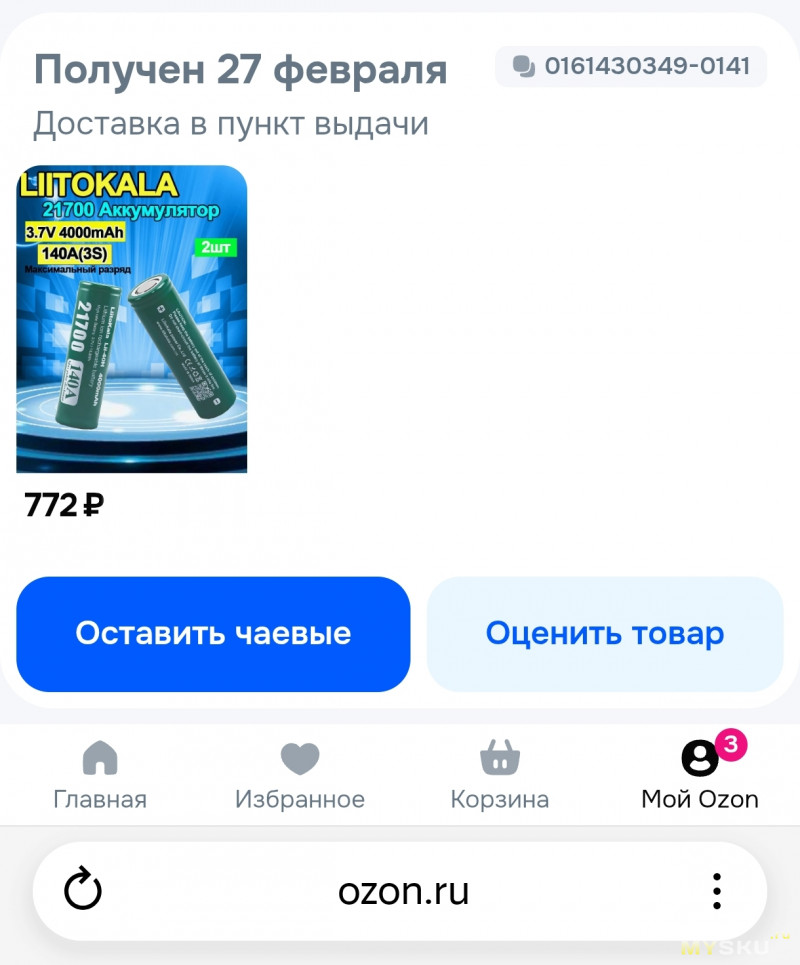
Task: Open the browser's three-dot menu
Action: click(x=716, y=891)
